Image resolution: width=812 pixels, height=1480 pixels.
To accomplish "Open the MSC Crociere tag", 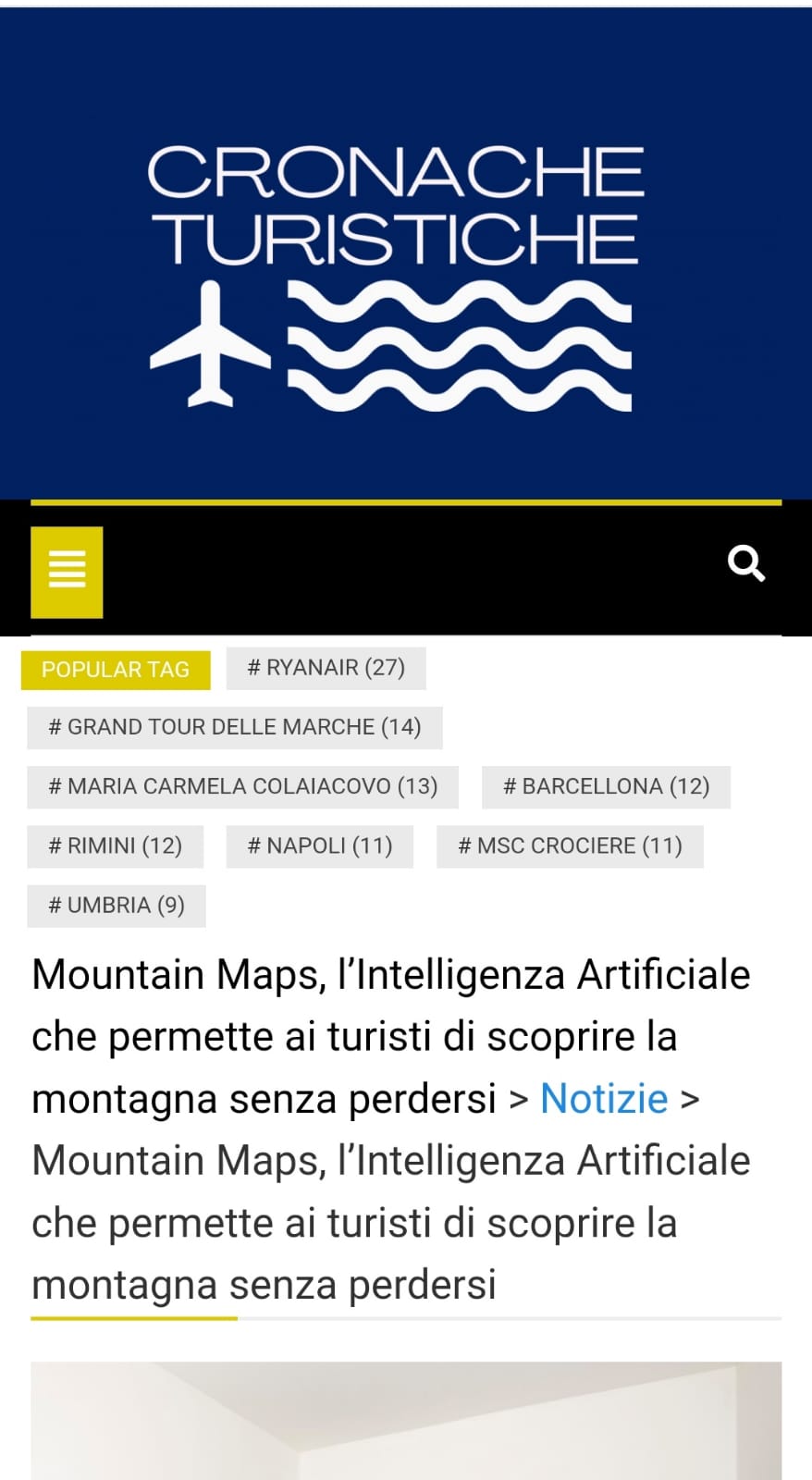I will coord(570,845).
